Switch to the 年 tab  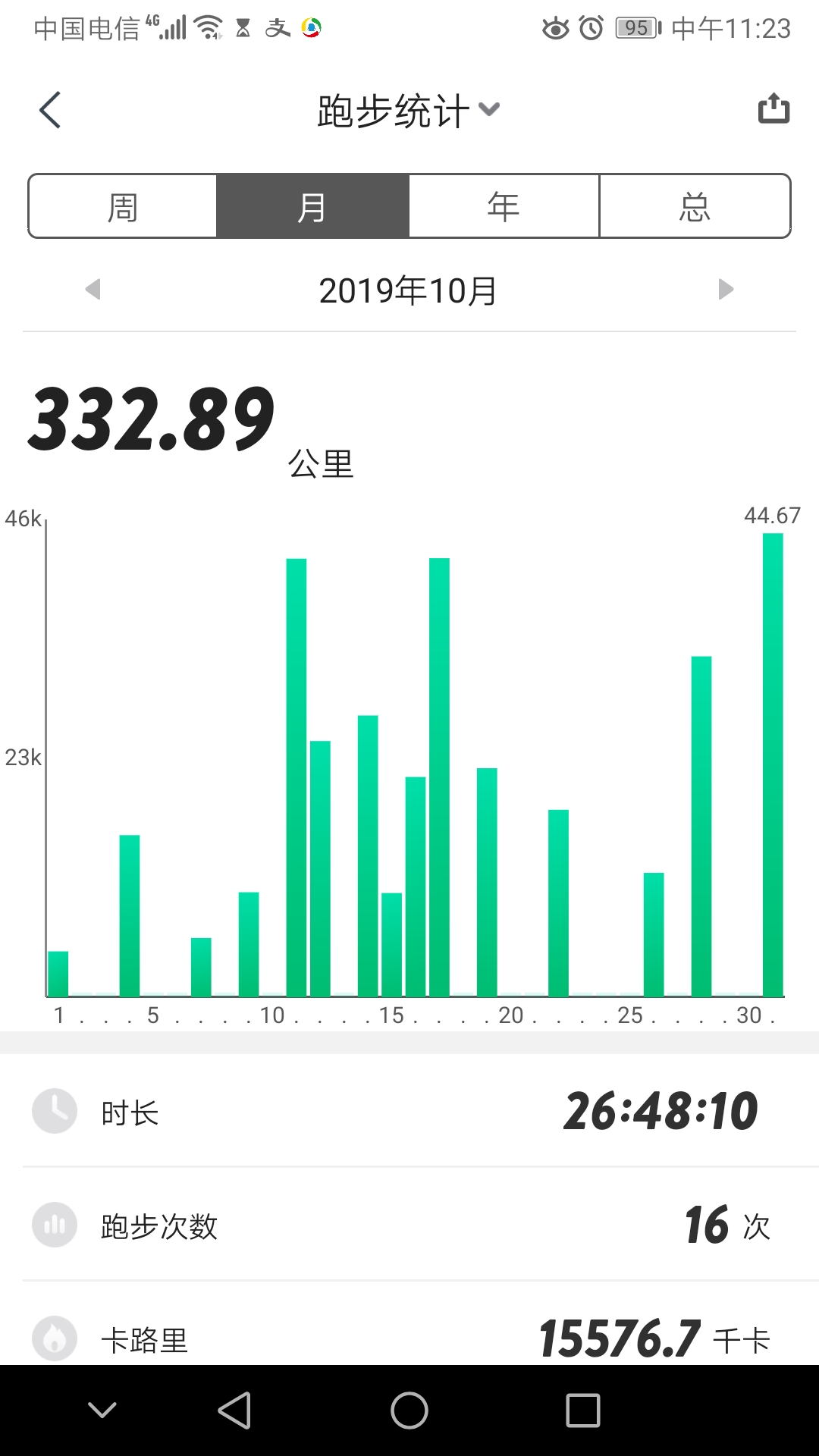pos(504,206)
